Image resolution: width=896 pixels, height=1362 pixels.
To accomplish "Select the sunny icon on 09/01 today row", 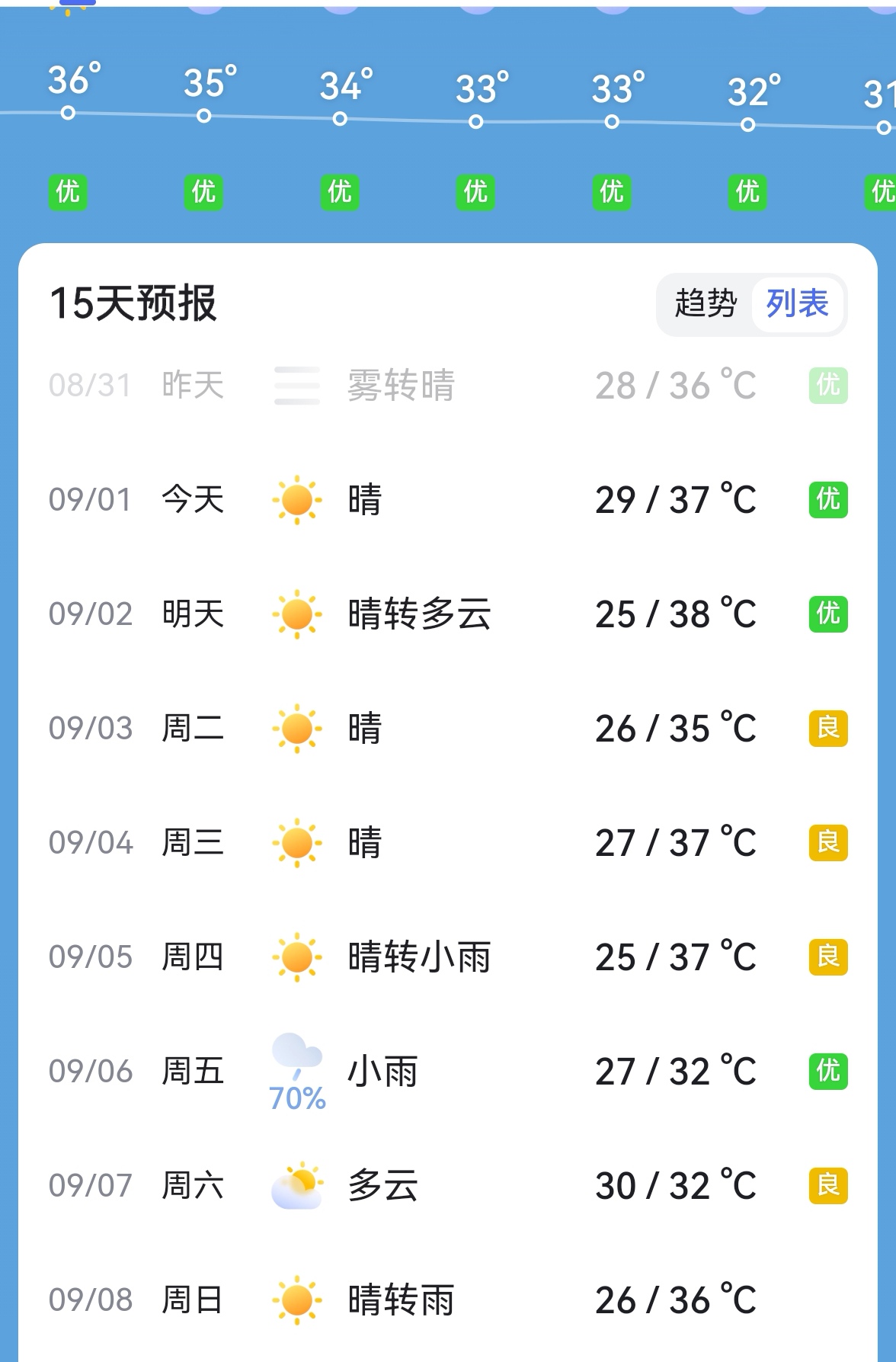I will click(297, 499).
